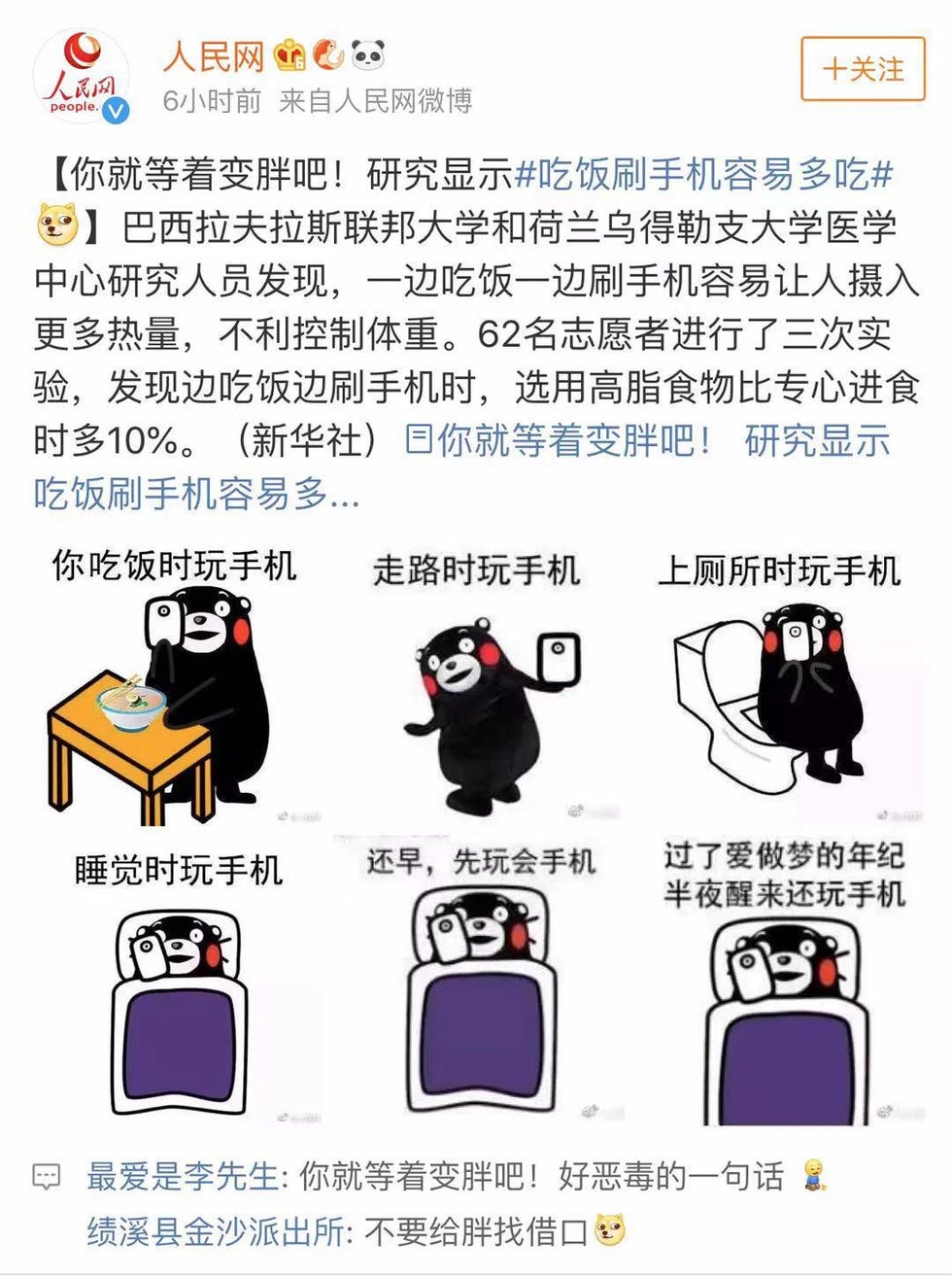Open commenter 最爱是李先生's profile

pyautogui.click(x=183, y=1177)
